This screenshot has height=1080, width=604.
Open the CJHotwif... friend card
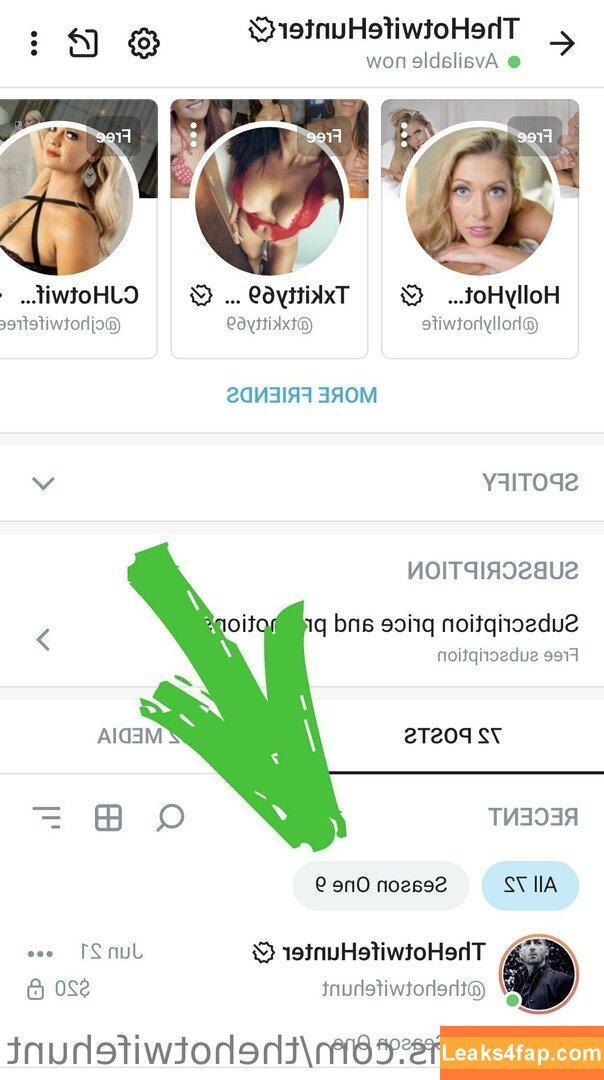coord(74,229)
